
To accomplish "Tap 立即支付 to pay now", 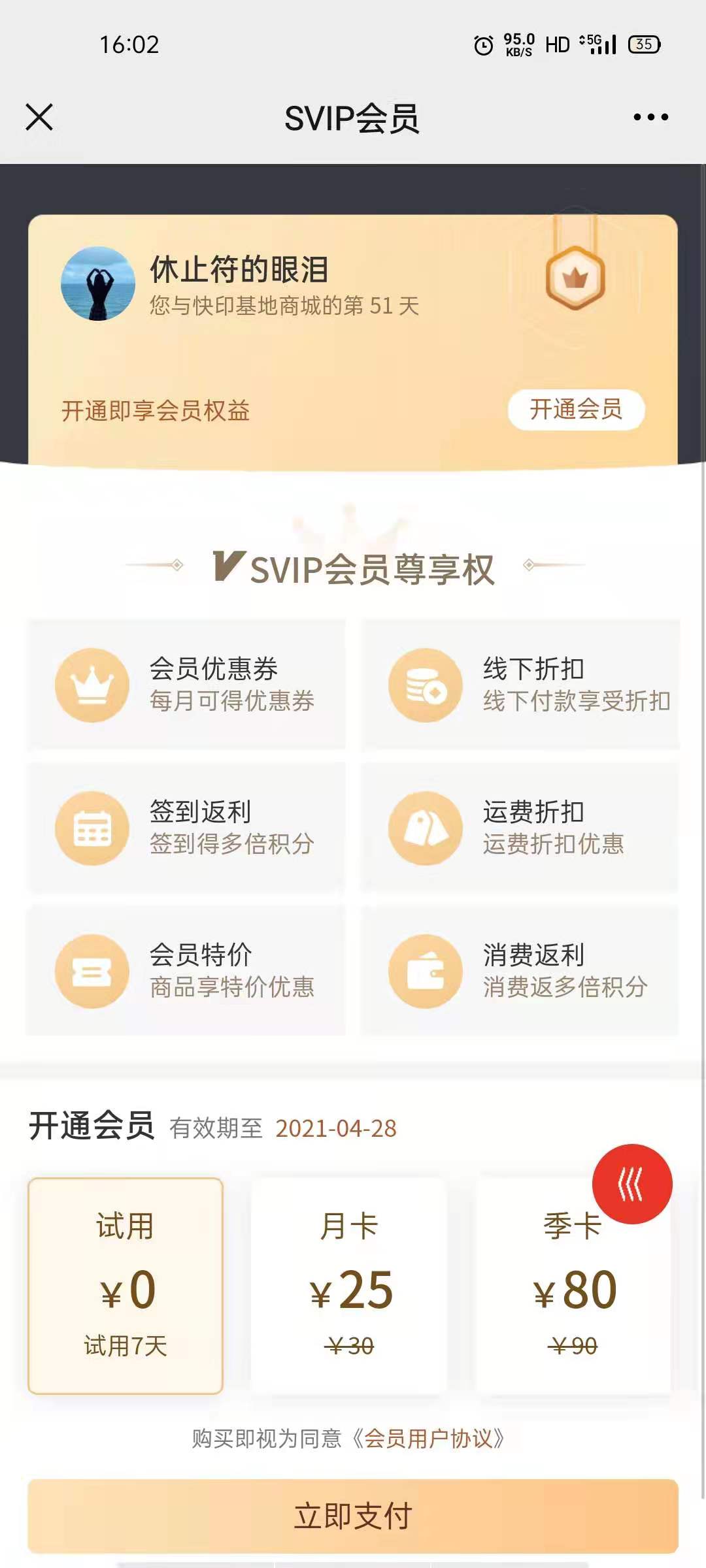I will [353, 1516].
